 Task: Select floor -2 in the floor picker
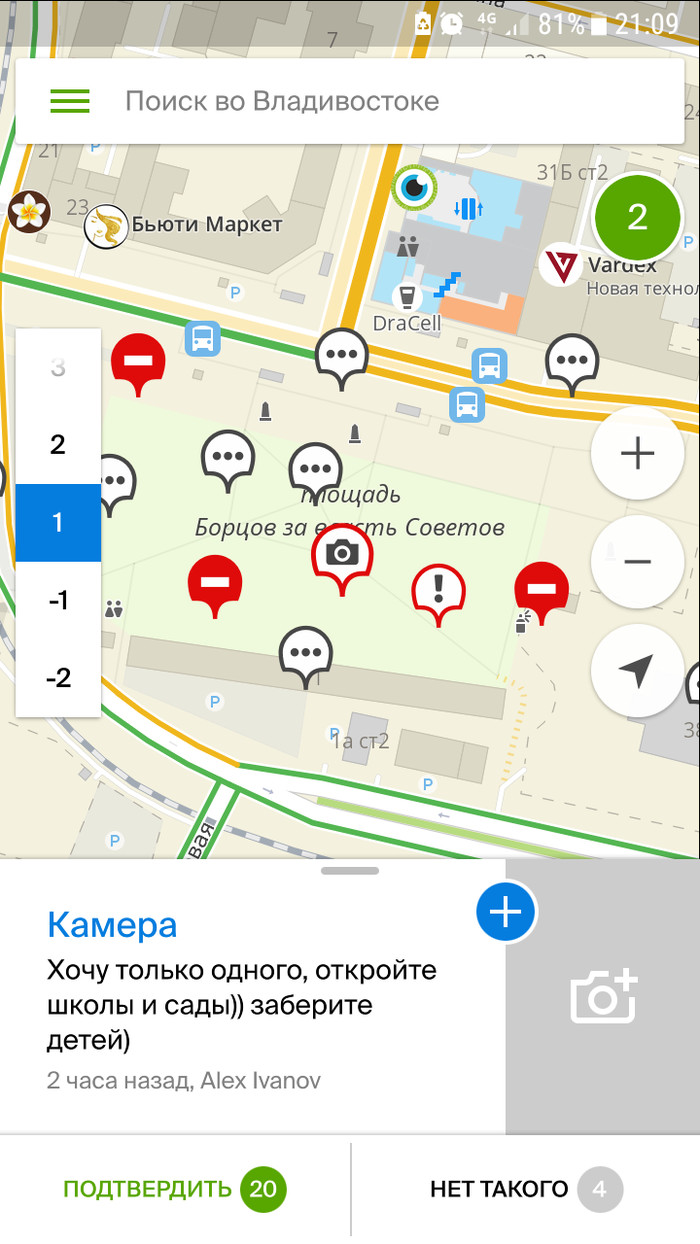pyautogui.click(x=58, y=678)
